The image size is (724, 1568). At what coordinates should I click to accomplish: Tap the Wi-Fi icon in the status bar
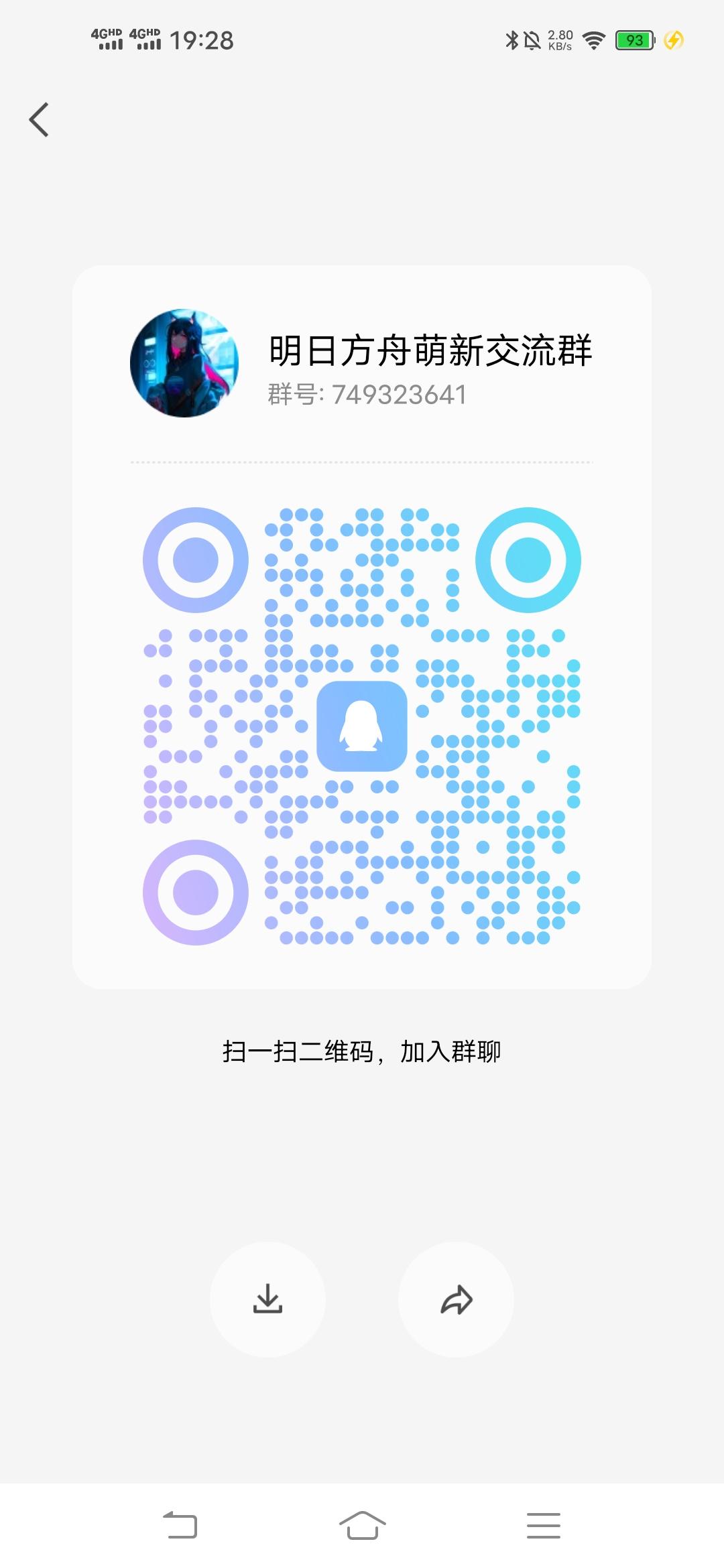coord(593,40)
